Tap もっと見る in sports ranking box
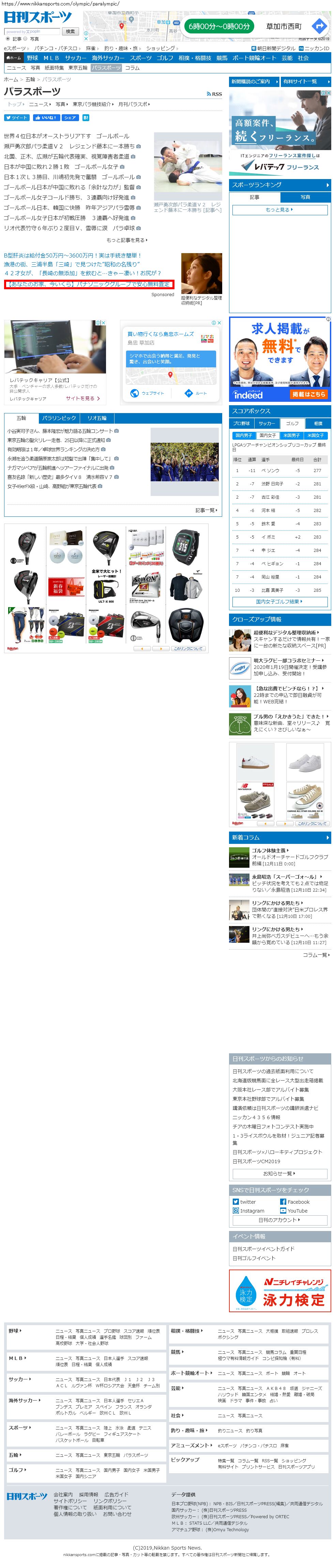This screenshot has height=1568, width=335. [280, 210]
